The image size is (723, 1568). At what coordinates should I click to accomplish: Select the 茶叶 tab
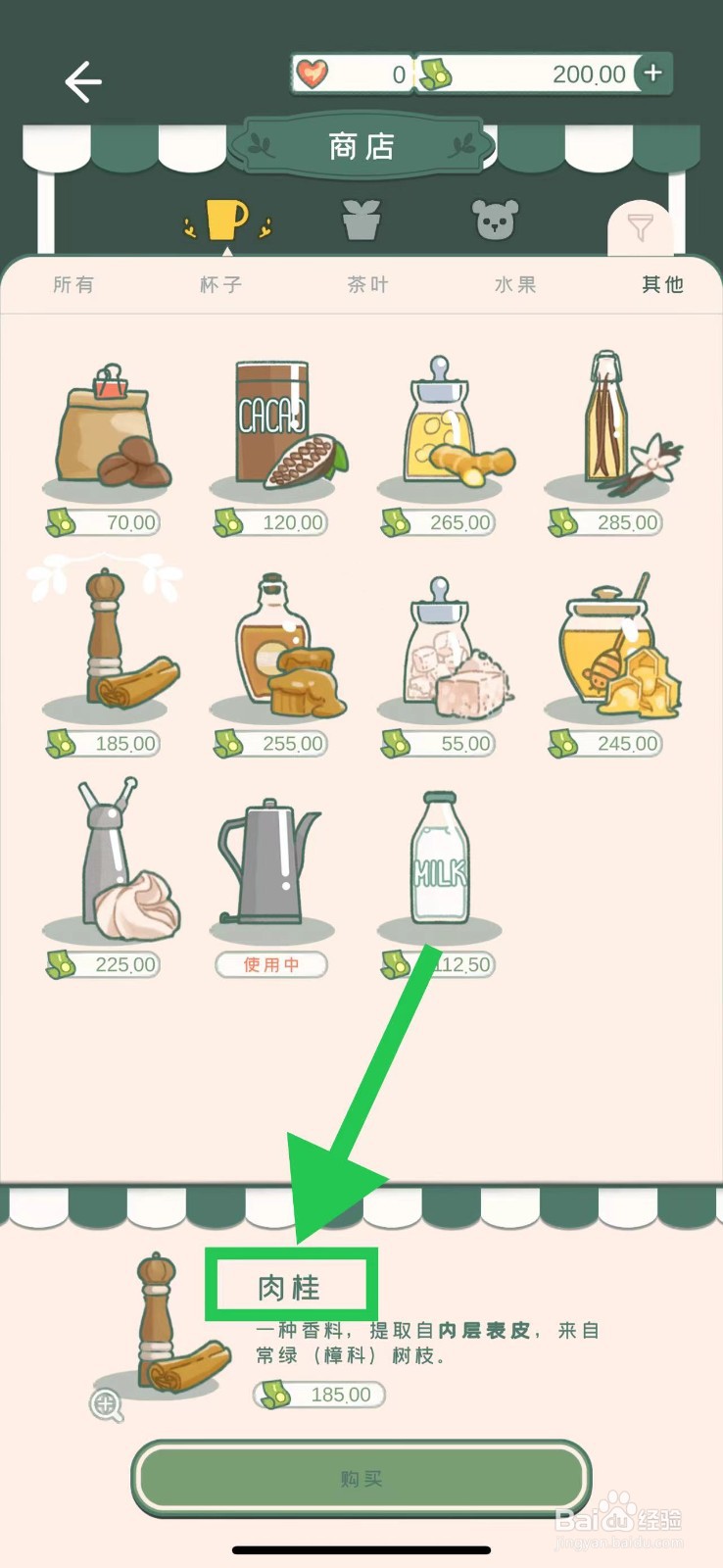(368, 285)
